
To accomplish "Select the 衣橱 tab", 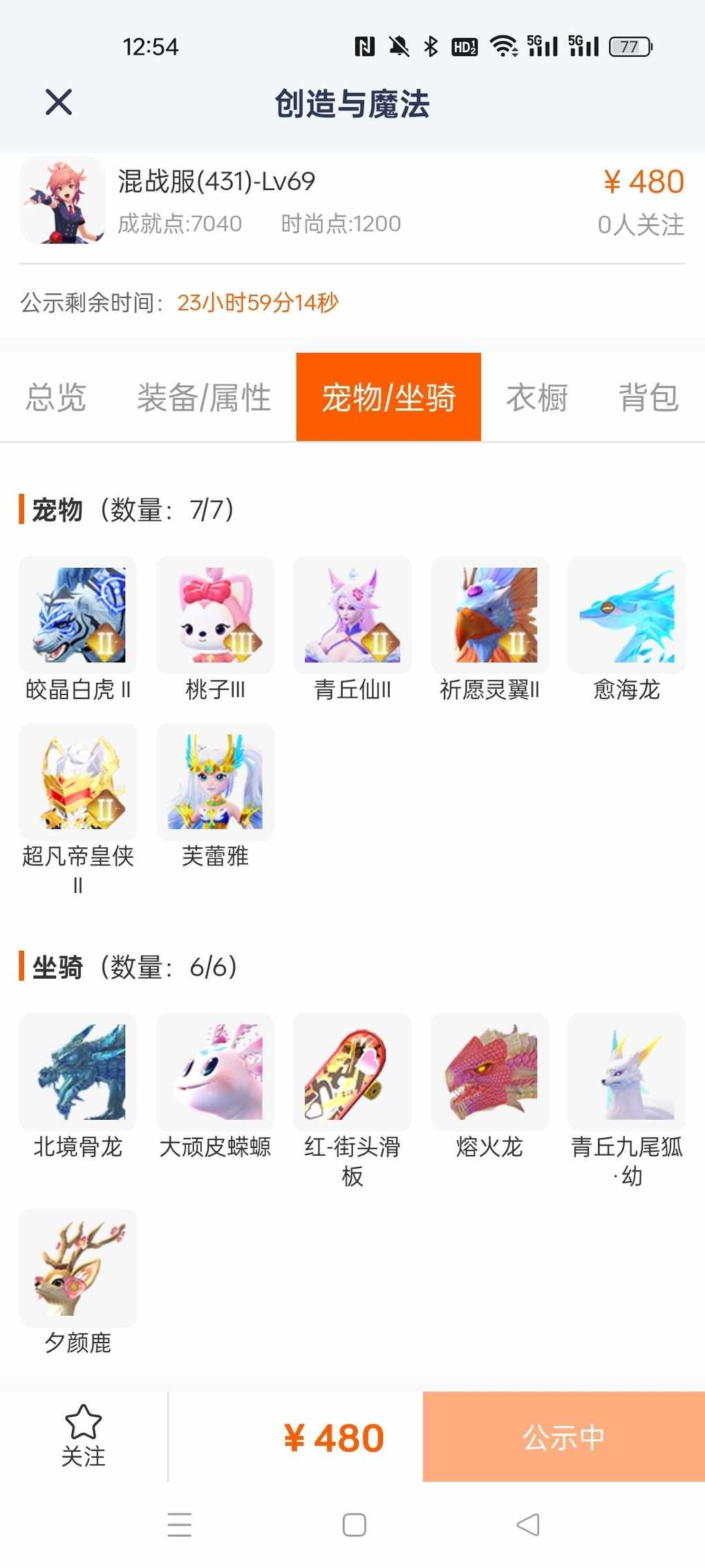I will tap(536, 398).
